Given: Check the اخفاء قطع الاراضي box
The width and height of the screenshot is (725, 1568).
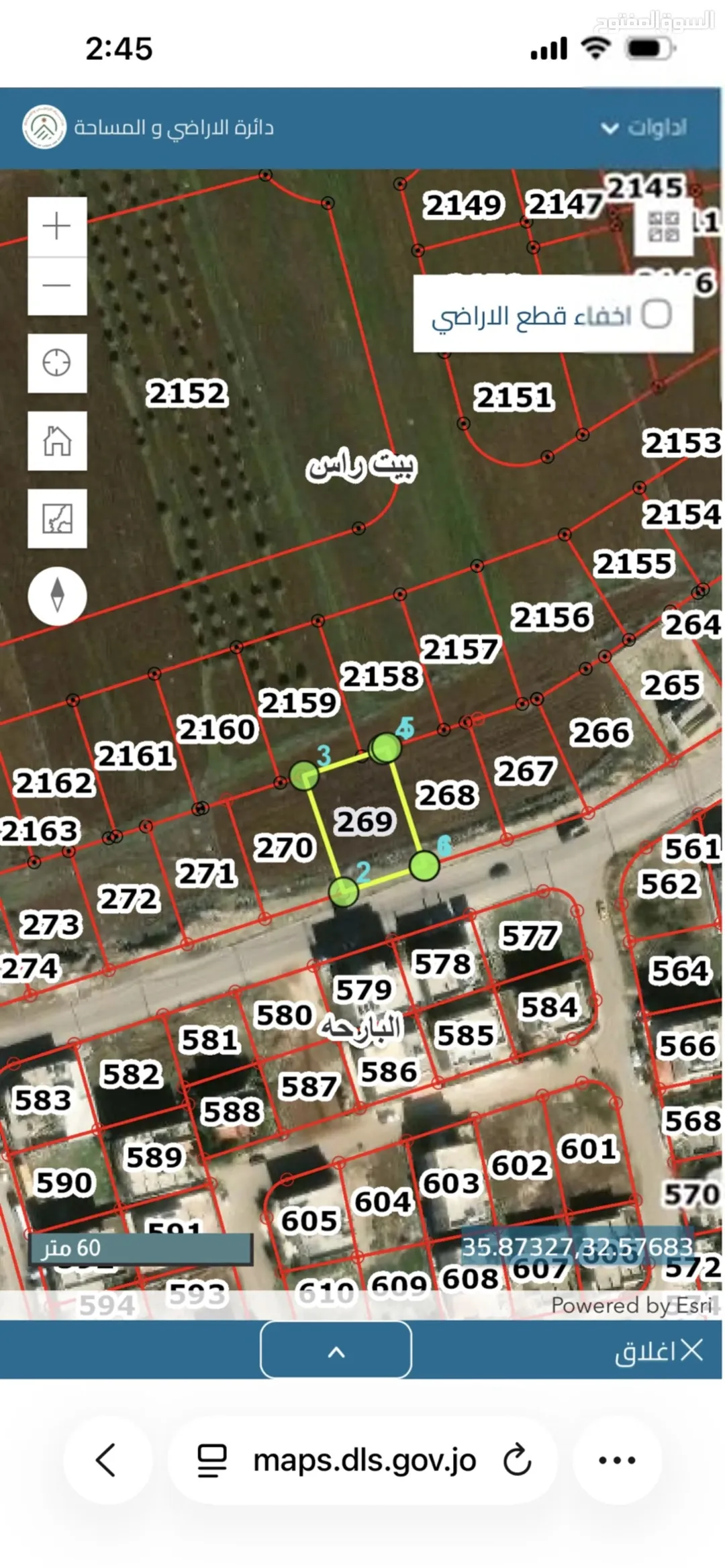Looking at the screenshot, I should (x=656, y=314).
